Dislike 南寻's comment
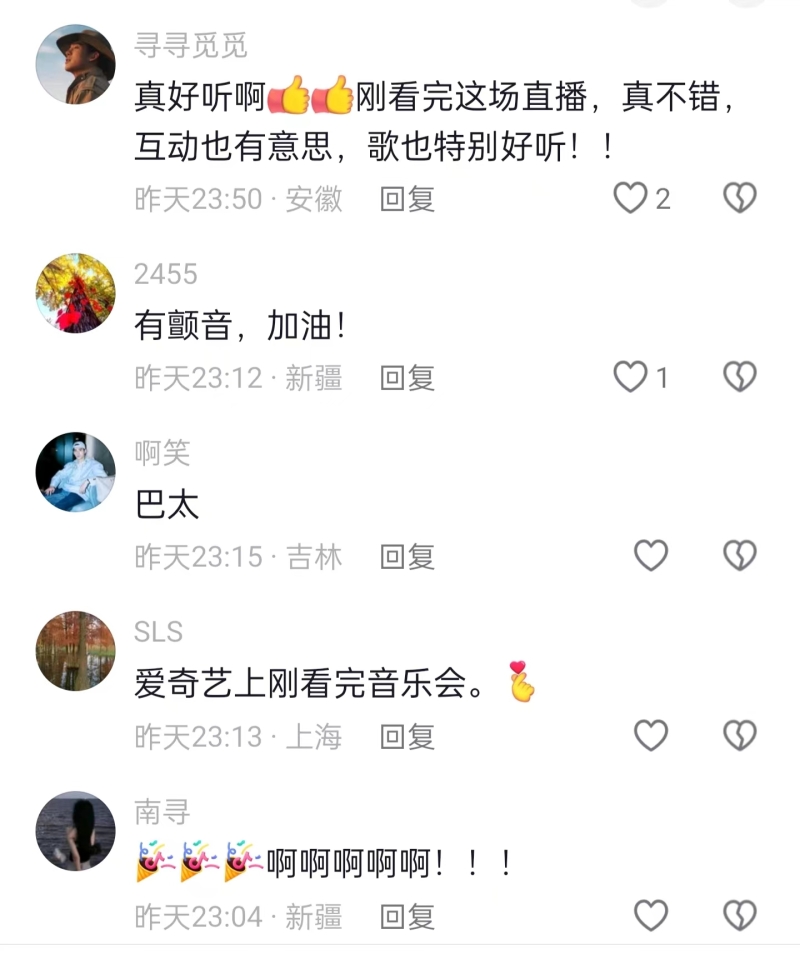The height and width of the screenshot is (954, 800). click(740, 915)
